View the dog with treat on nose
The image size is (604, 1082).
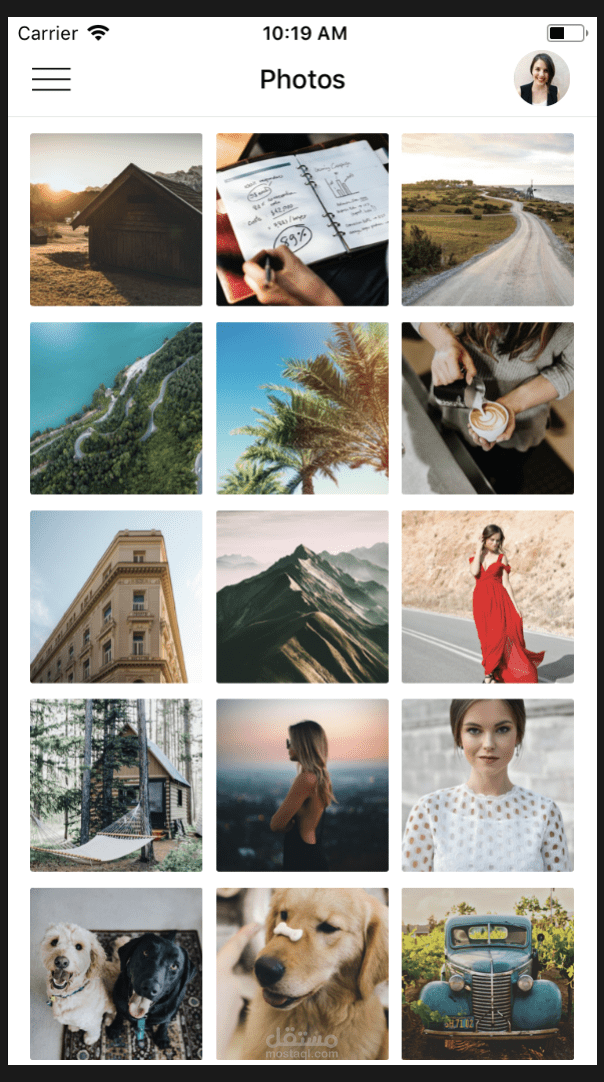[302, 974]
